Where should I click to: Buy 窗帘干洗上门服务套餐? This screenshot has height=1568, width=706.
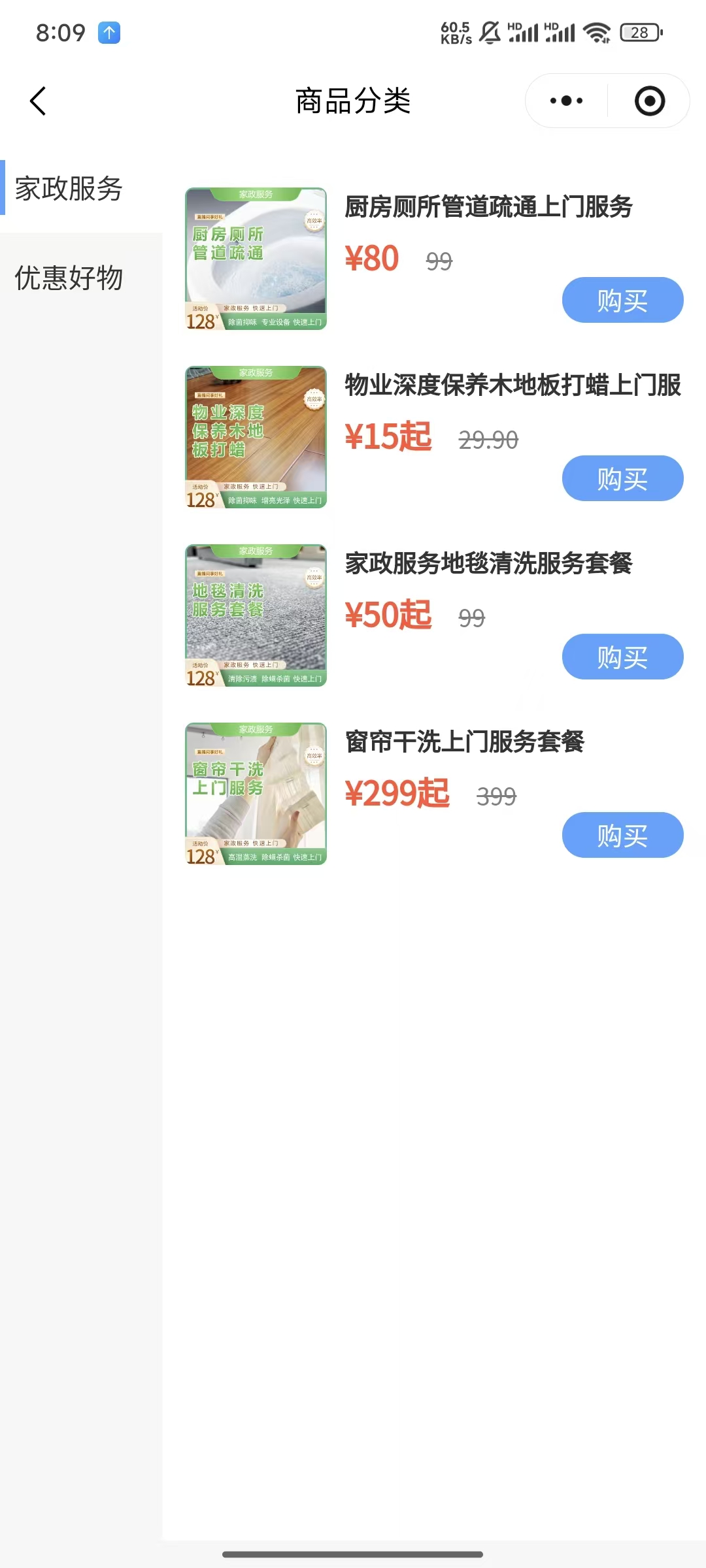click(x=622, y=836)
